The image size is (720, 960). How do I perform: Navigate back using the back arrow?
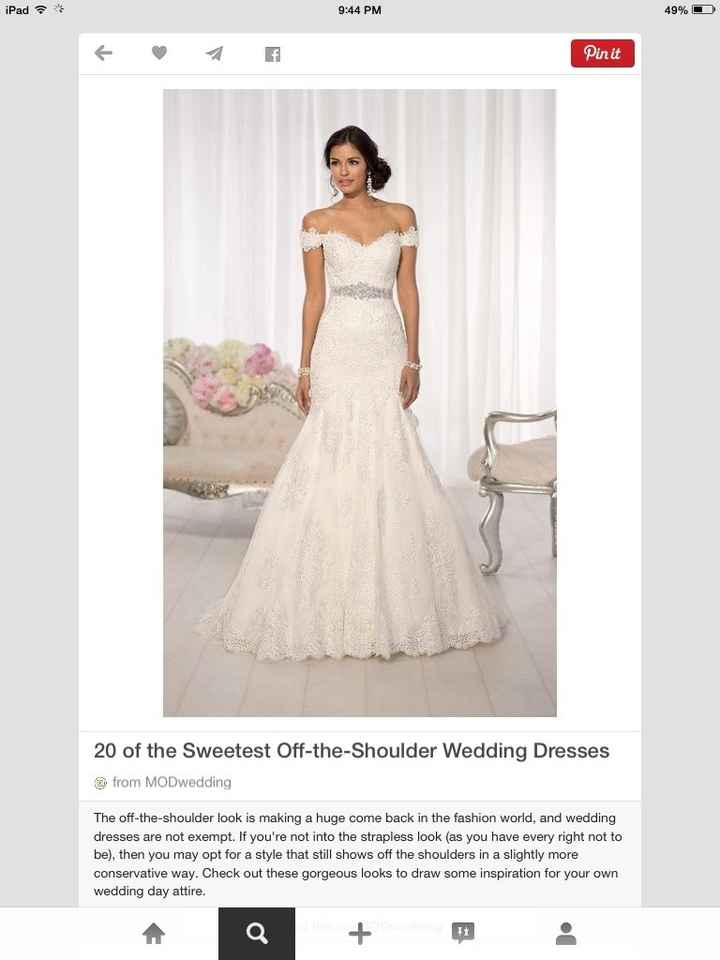(x=103, y=53)
